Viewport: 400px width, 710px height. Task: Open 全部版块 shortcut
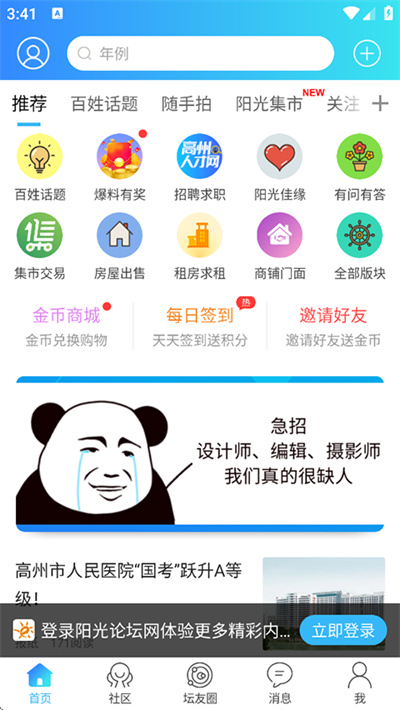tap(360, 246)
